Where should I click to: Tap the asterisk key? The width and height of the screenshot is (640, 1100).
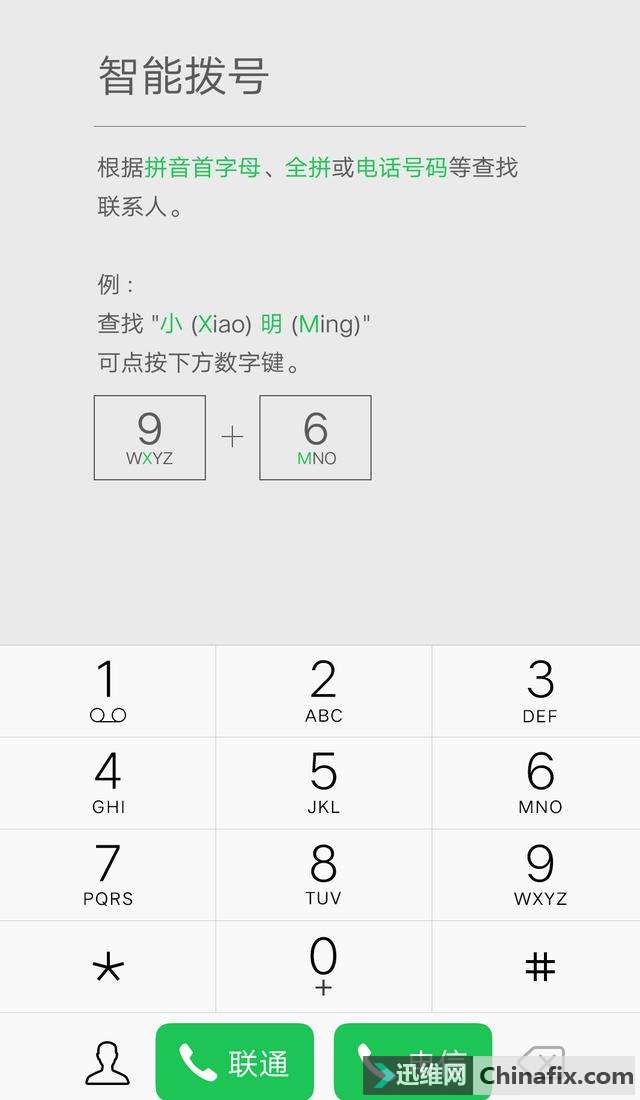click(x=107, y=967)
